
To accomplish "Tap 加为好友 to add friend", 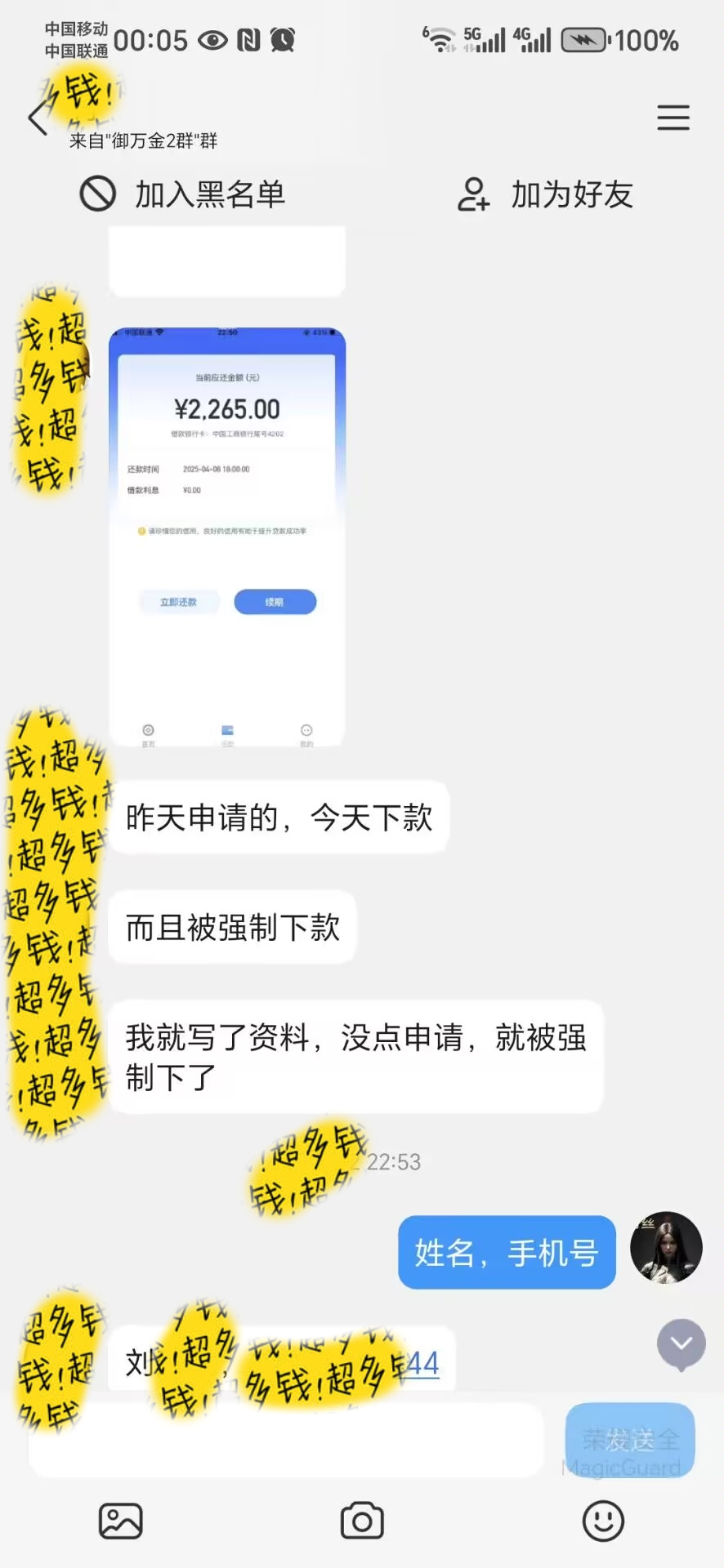I will 545,194.
